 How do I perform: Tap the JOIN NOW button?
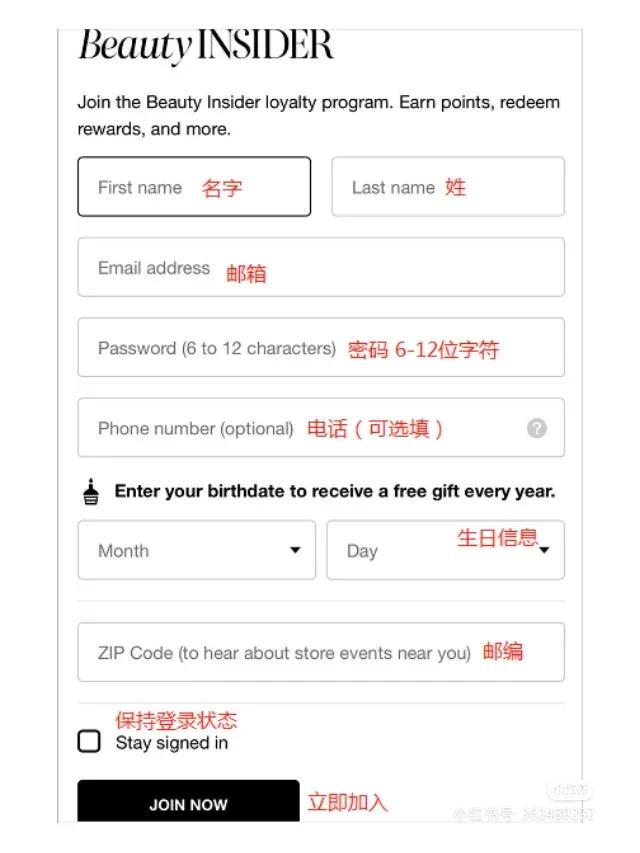point(188,803)
